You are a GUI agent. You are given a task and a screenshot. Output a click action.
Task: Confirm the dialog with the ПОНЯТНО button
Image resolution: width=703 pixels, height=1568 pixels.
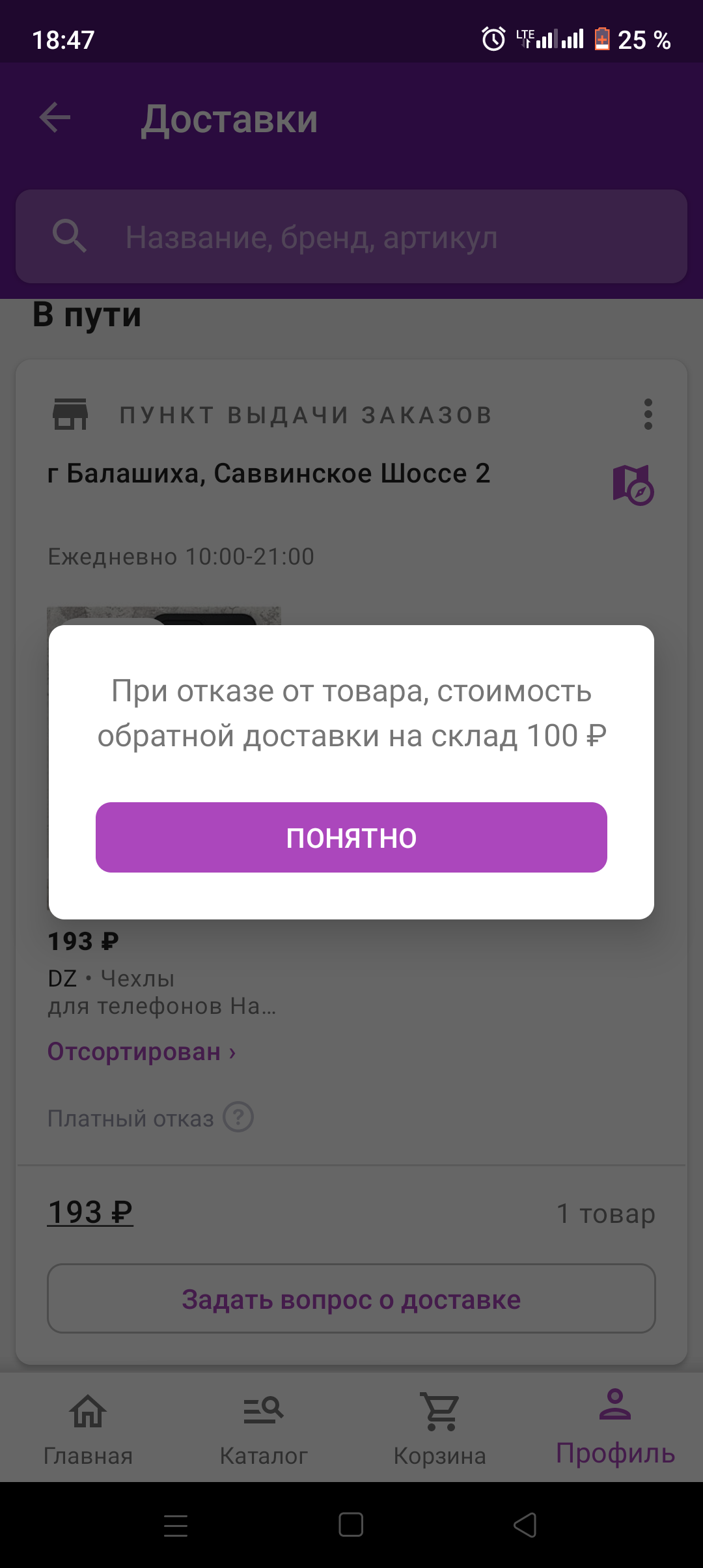pos(351,837)
